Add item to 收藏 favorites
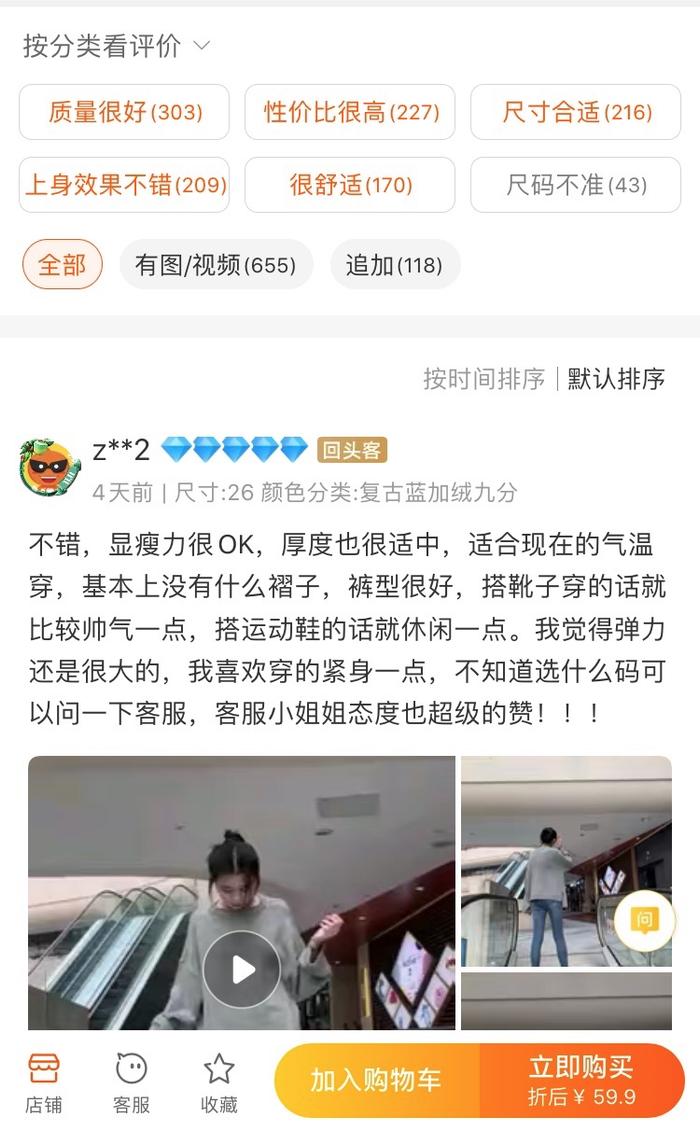Viewport: 700px width, 1131px height. point(219,1082)
